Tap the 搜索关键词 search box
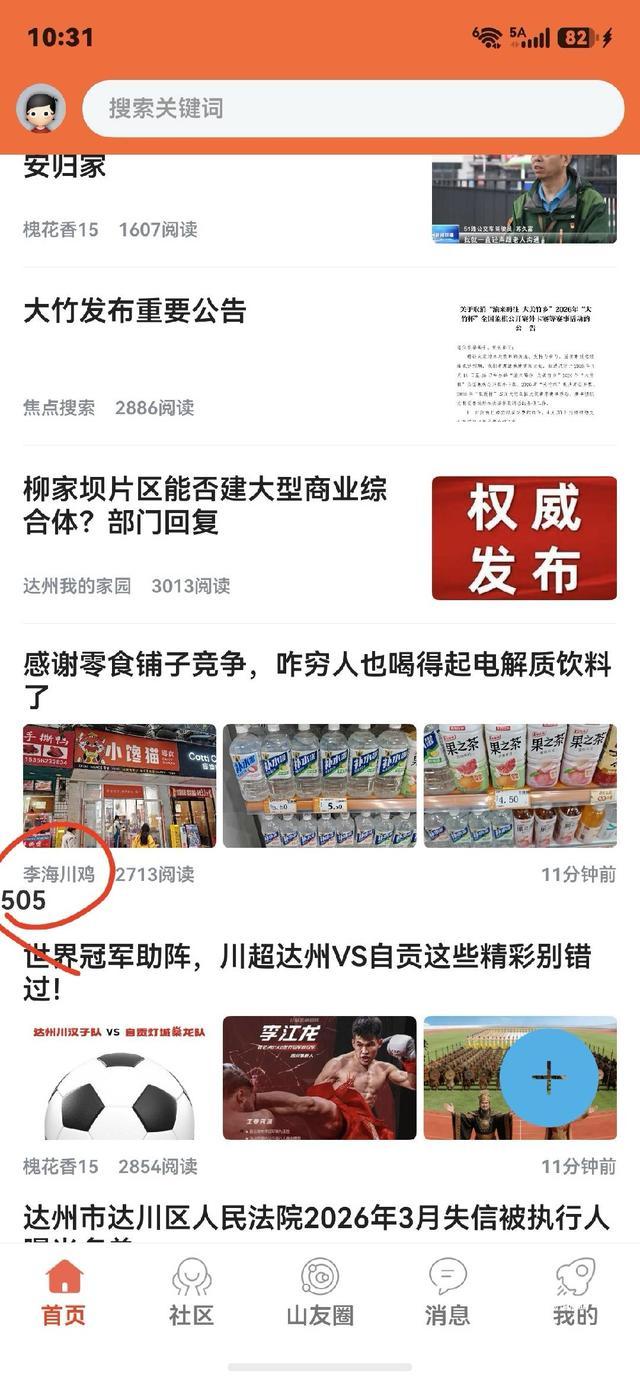This screenshot has height=1381, width=640. (352, 109)
